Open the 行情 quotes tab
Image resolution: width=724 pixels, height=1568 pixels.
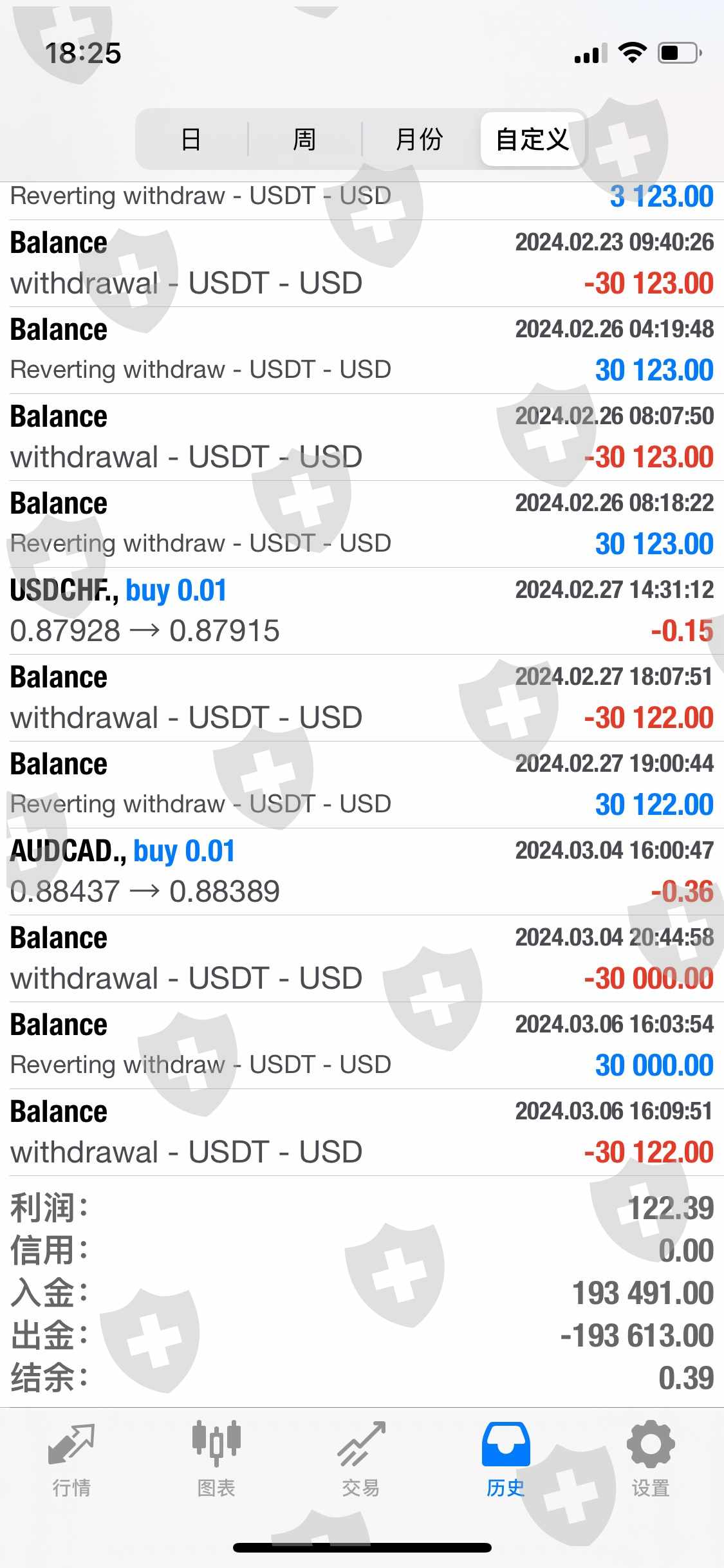[x=71, y=1459]
